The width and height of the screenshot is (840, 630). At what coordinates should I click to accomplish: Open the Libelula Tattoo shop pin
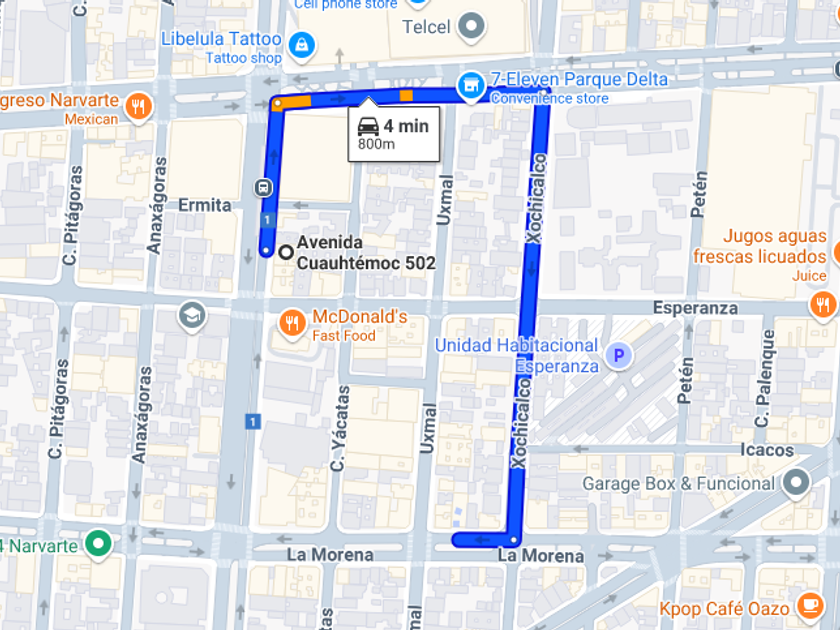pyautogui.click(x=302, y=46)
